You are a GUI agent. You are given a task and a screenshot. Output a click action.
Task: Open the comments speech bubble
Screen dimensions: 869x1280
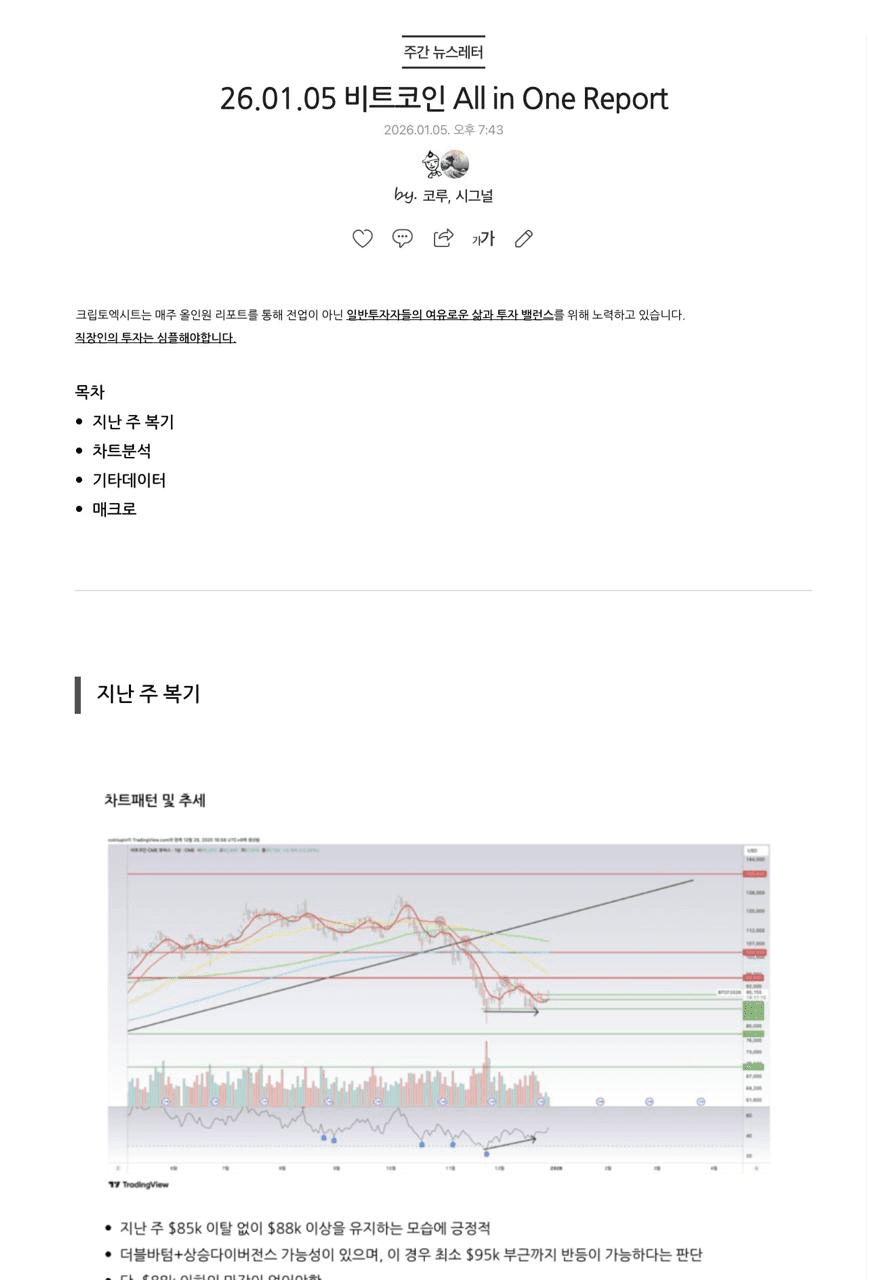point(402,238)
